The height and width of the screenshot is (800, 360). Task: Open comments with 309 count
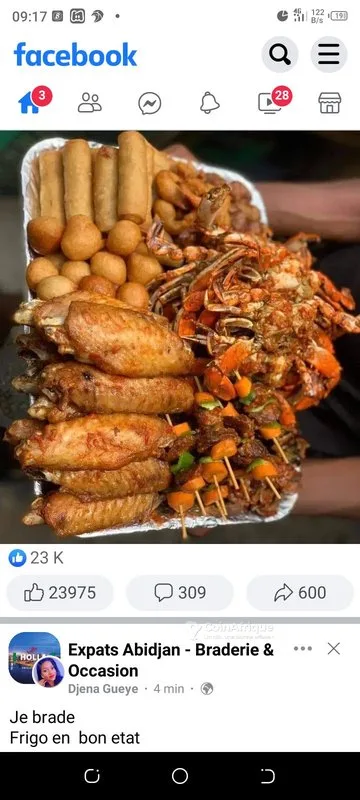(x=180, y=592)
